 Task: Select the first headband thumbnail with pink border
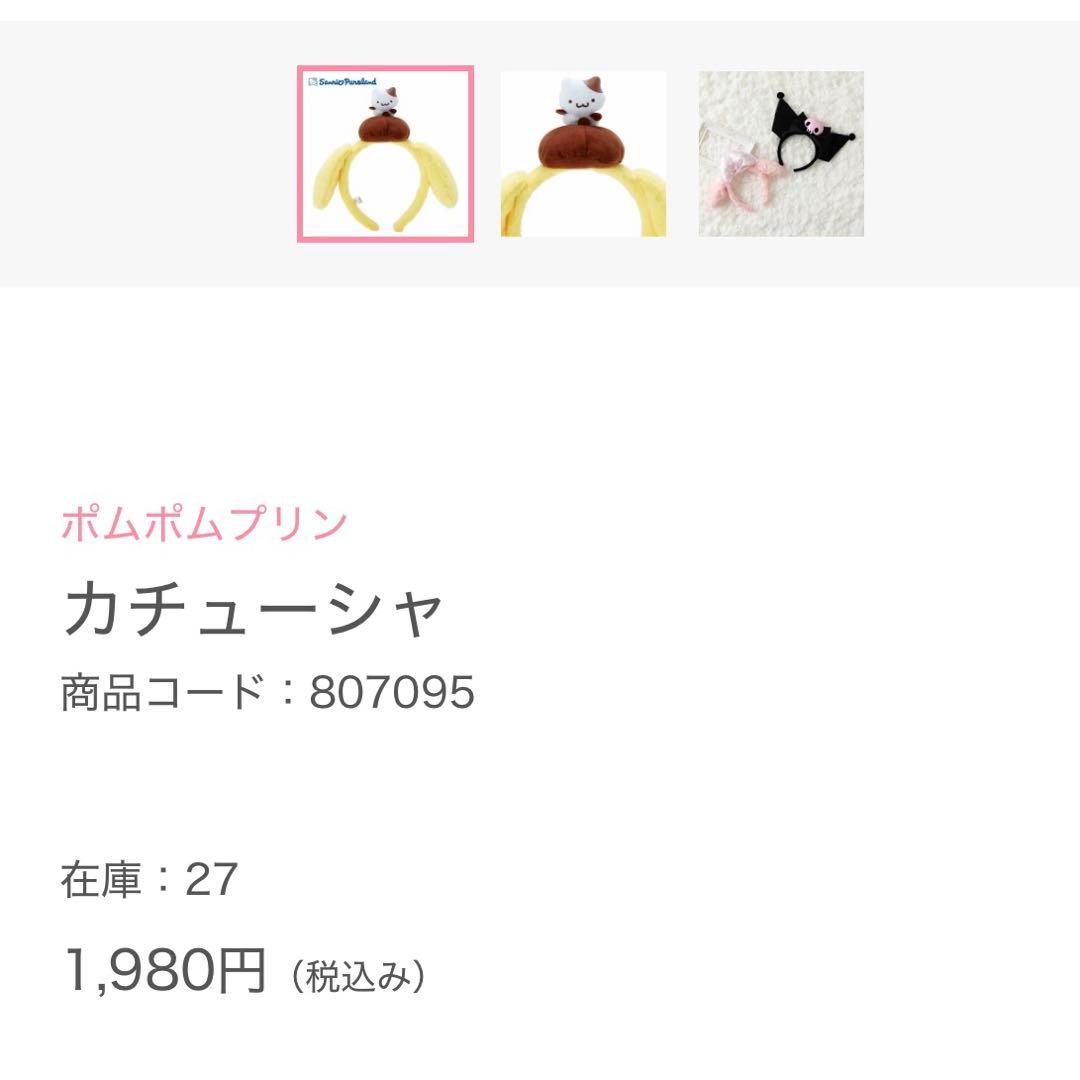(385, 154)
